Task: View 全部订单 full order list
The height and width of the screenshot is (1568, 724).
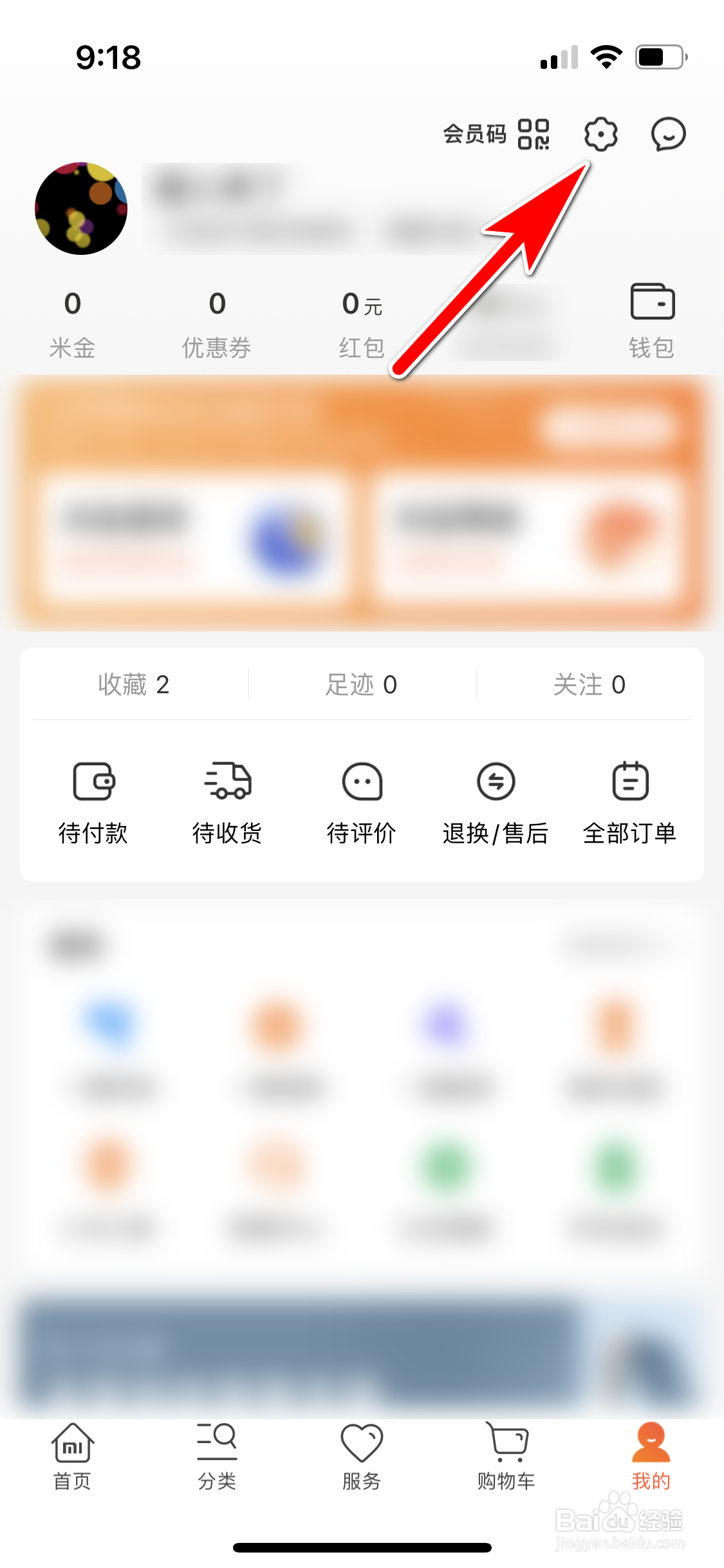Action: (629, 801)
